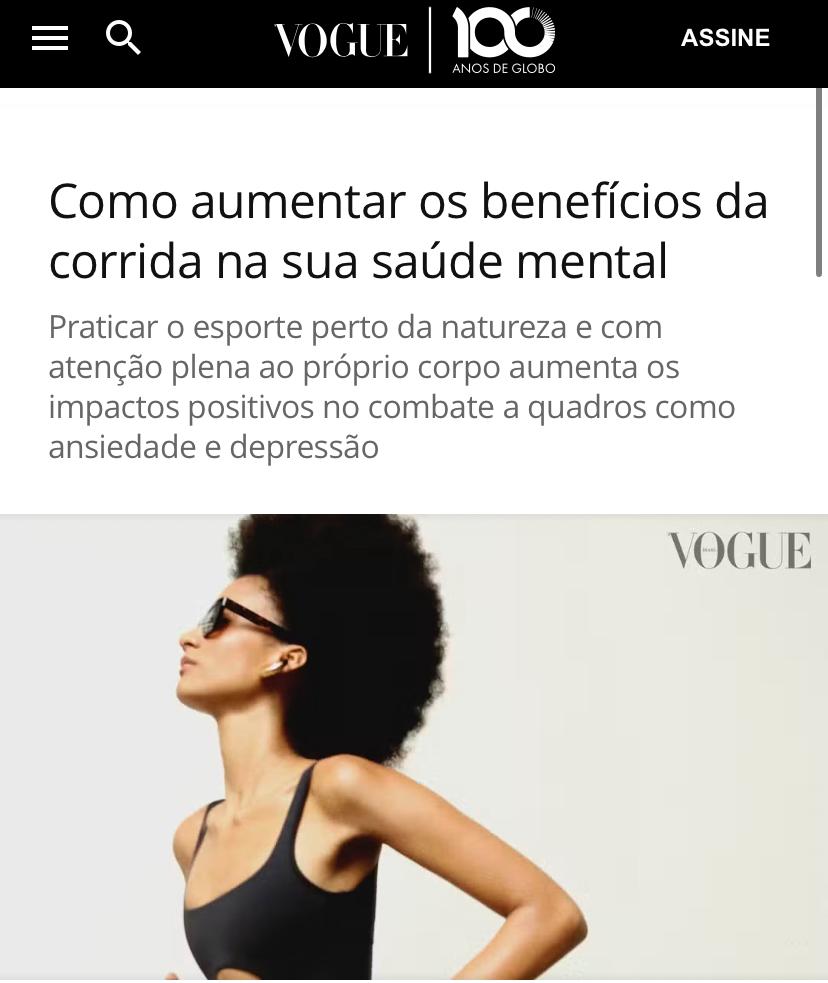The width and height of the screenshot is (828, 983).
Task: Tap the Assine subscribe button
Action: coord(725,38)
